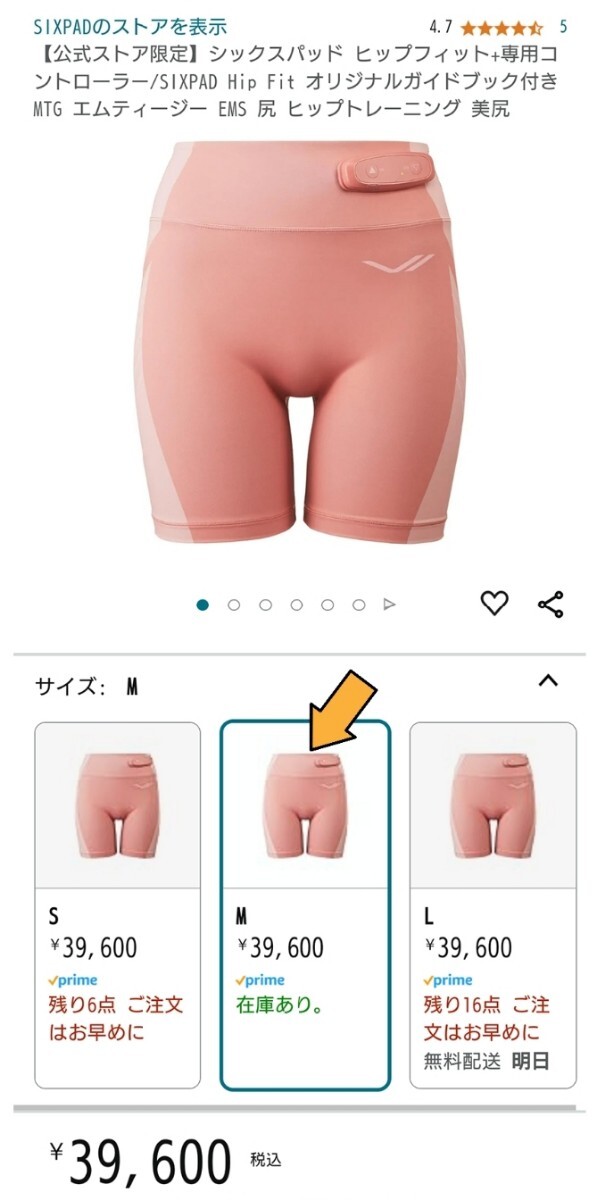Share this product

pos(551,604)
